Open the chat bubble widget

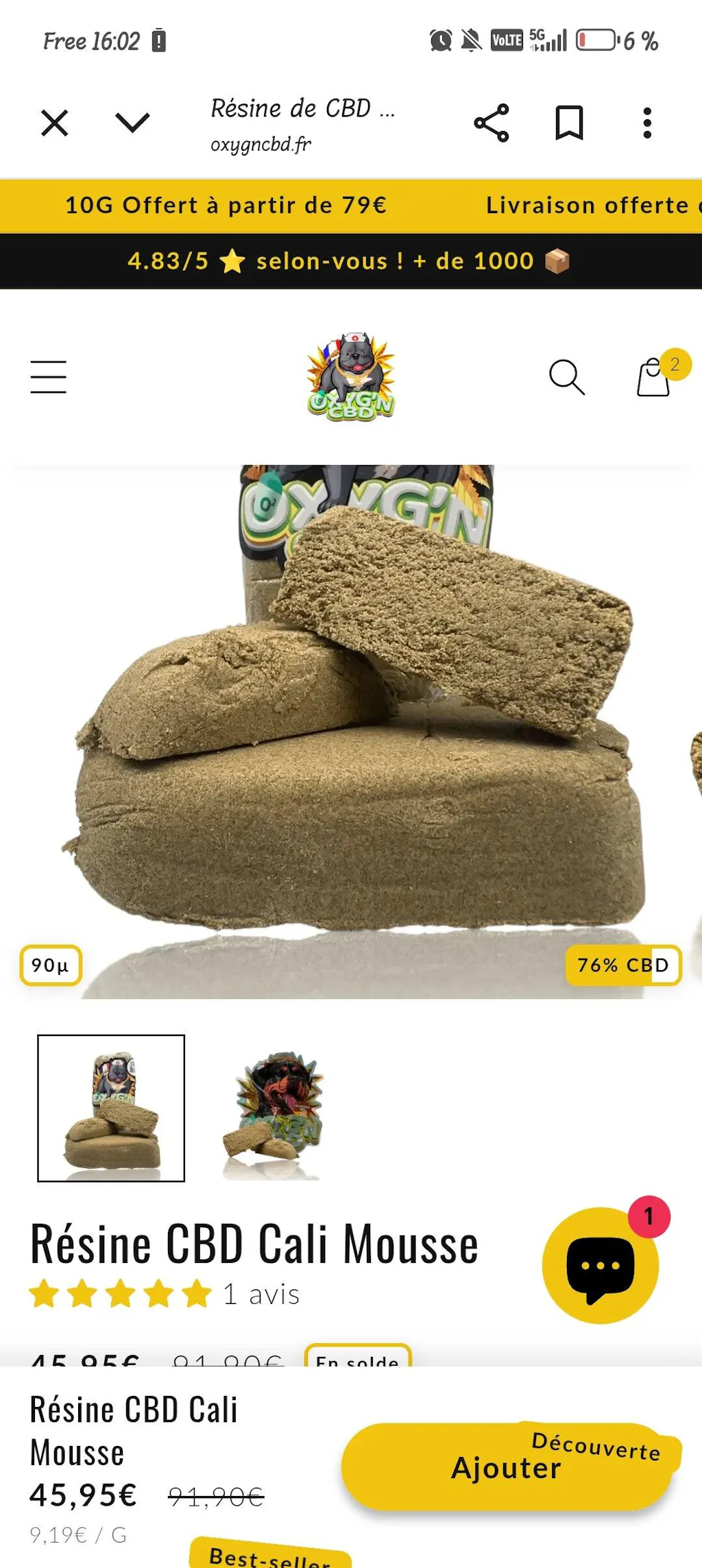tap(601, 1265)
